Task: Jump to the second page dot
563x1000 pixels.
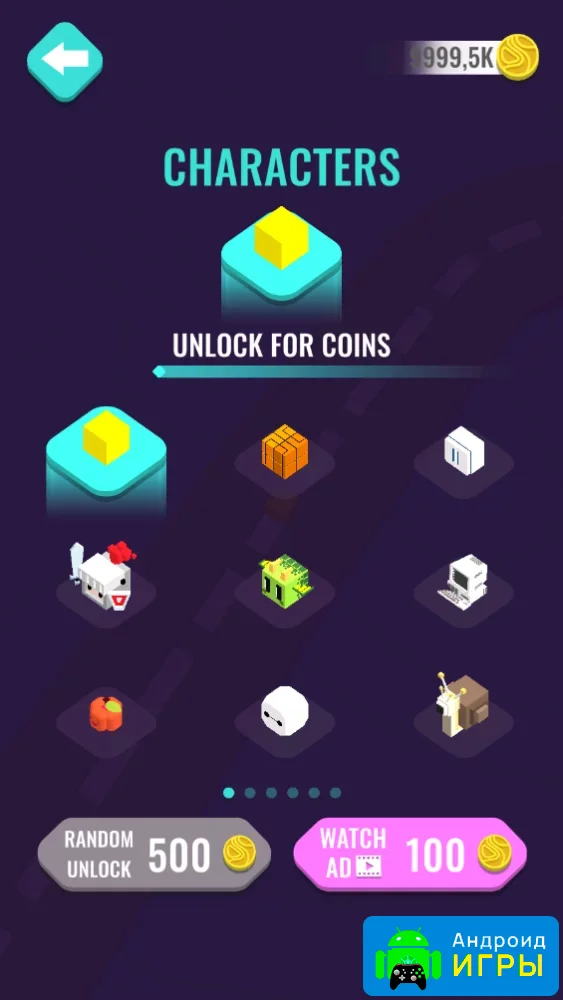Action: point(250,793)
